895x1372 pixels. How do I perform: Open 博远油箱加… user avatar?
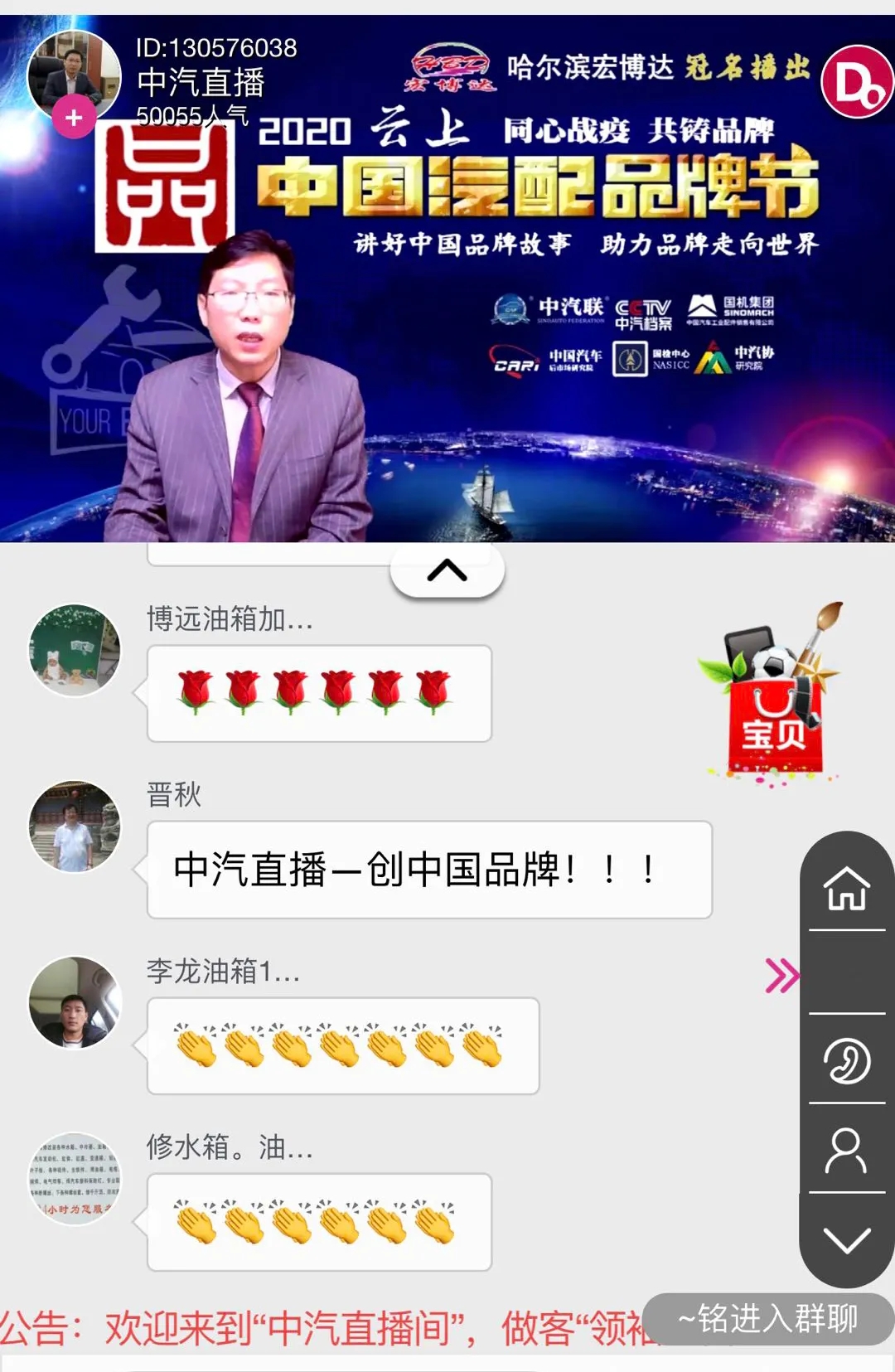click(75, 650)
